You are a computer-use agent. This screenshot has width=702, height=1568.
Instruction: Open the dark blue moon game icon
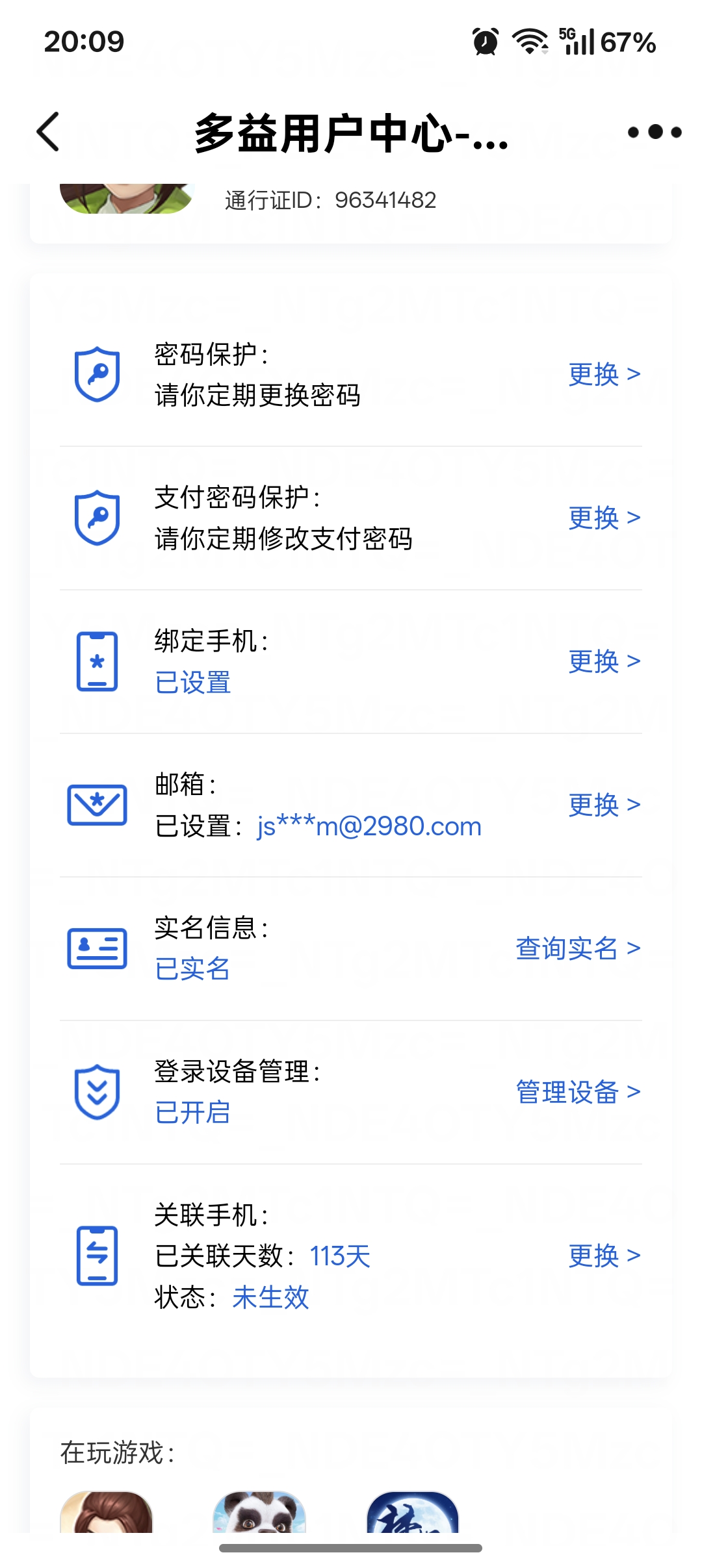pos(413,1513)
